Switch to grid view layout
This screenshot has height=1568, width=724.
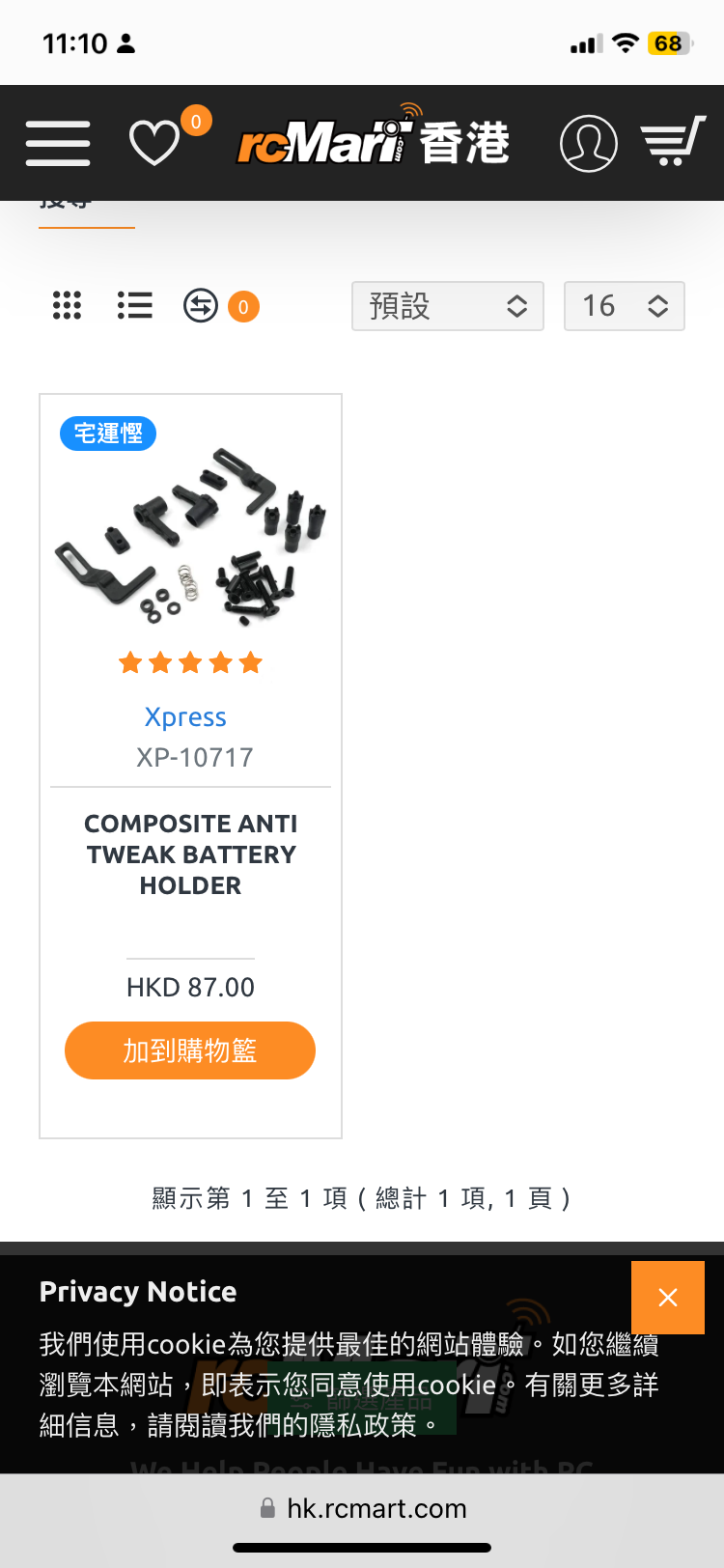point(67,306)
